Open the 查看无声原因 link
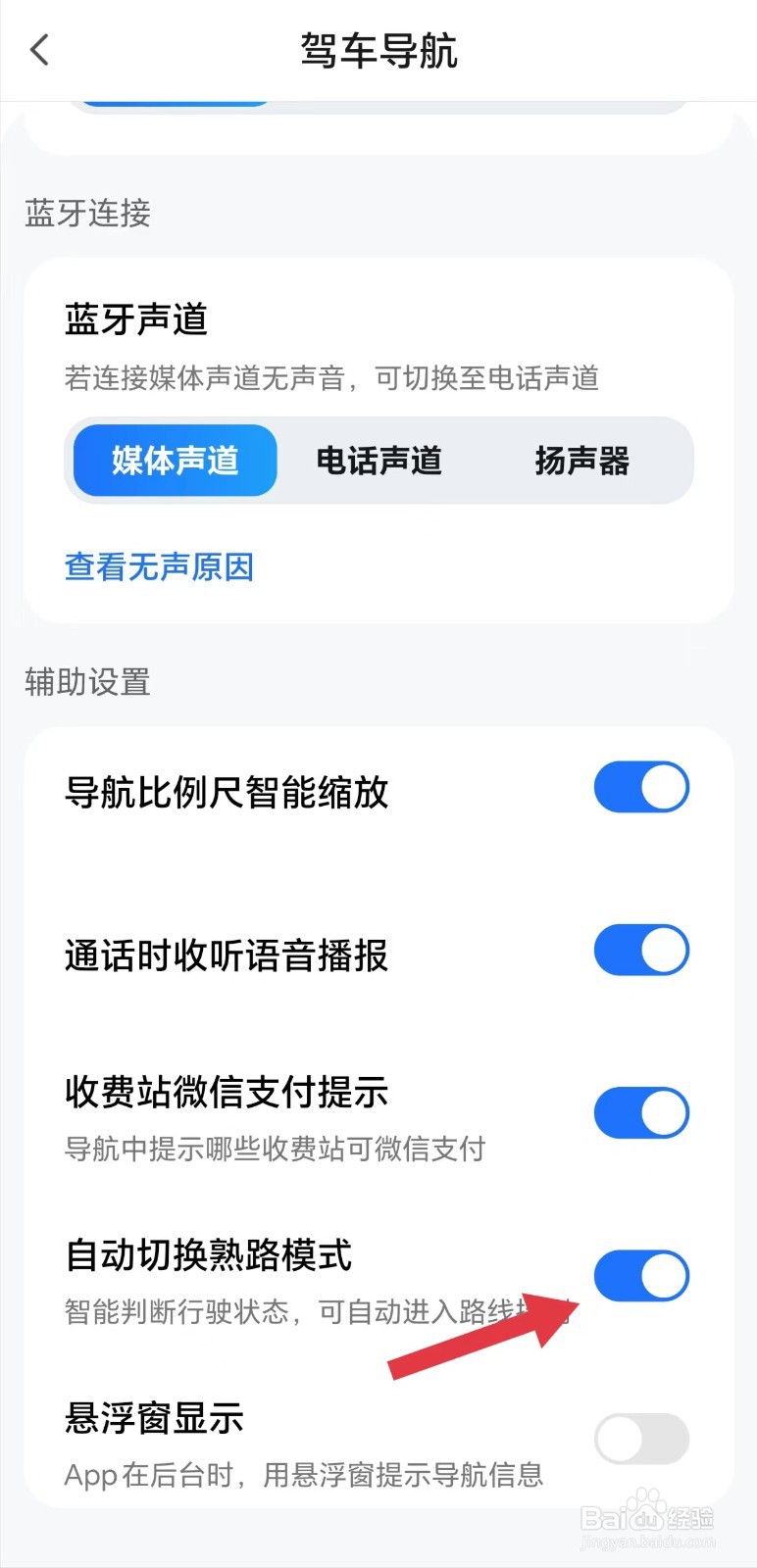Screen dimensions: 757x1568 (158, 566)
